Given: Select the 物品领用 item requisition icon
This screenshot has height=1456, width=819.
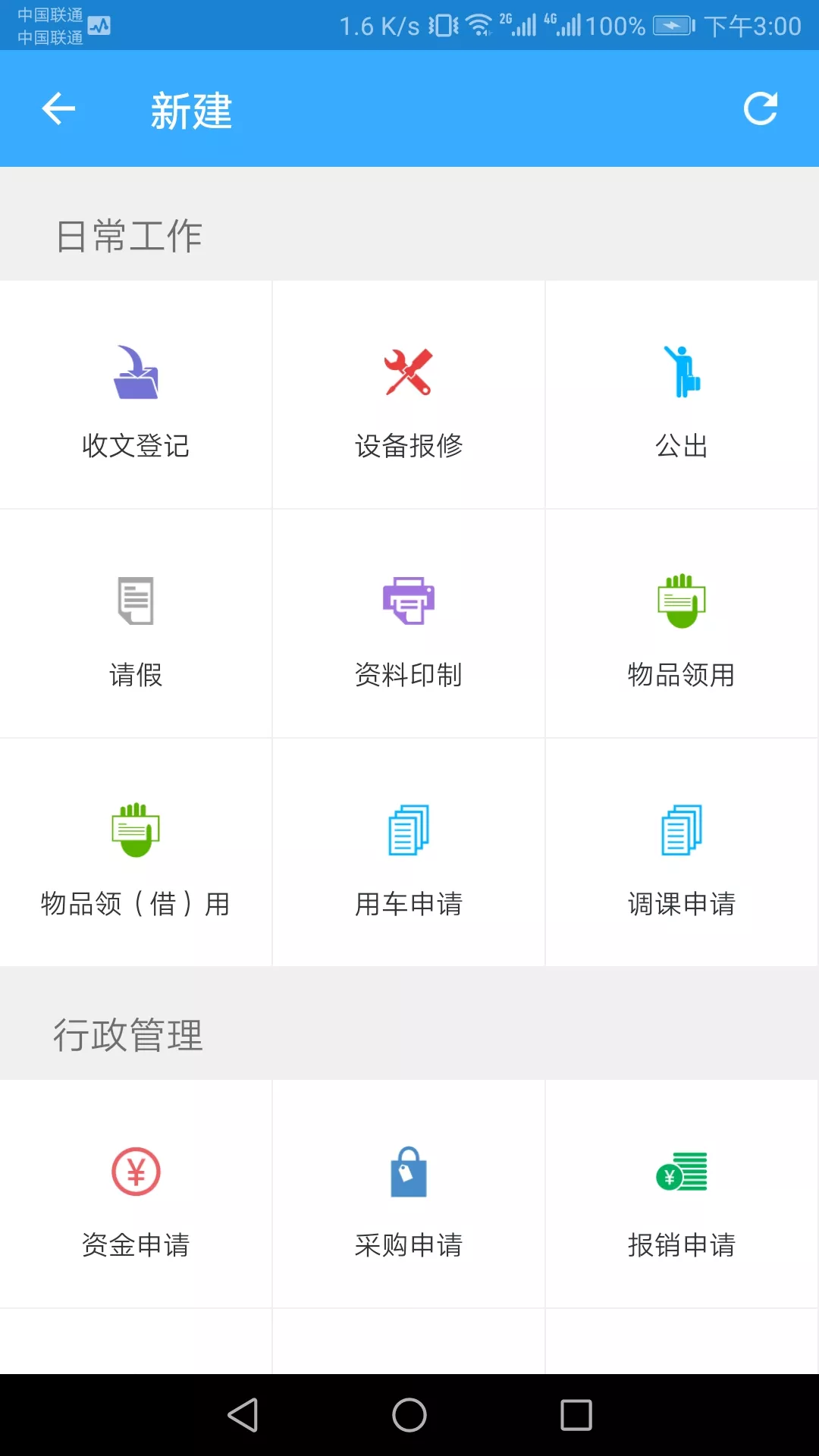Looking at the screenshot, I should click(x=681, y=622).
